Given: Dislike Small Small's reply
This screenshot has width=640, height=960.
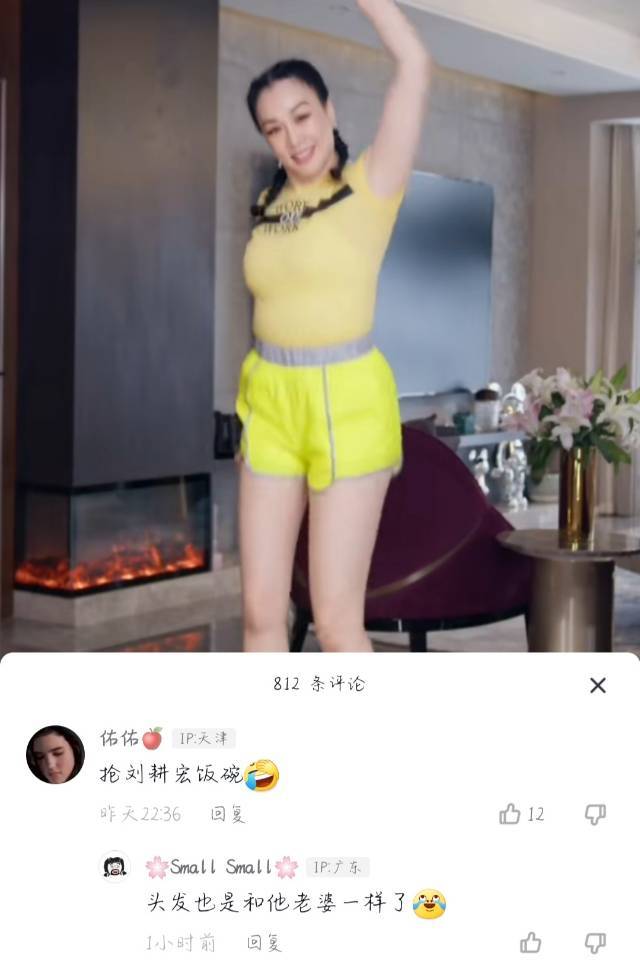Looking at the screenshot, I should tap(595, 942).
